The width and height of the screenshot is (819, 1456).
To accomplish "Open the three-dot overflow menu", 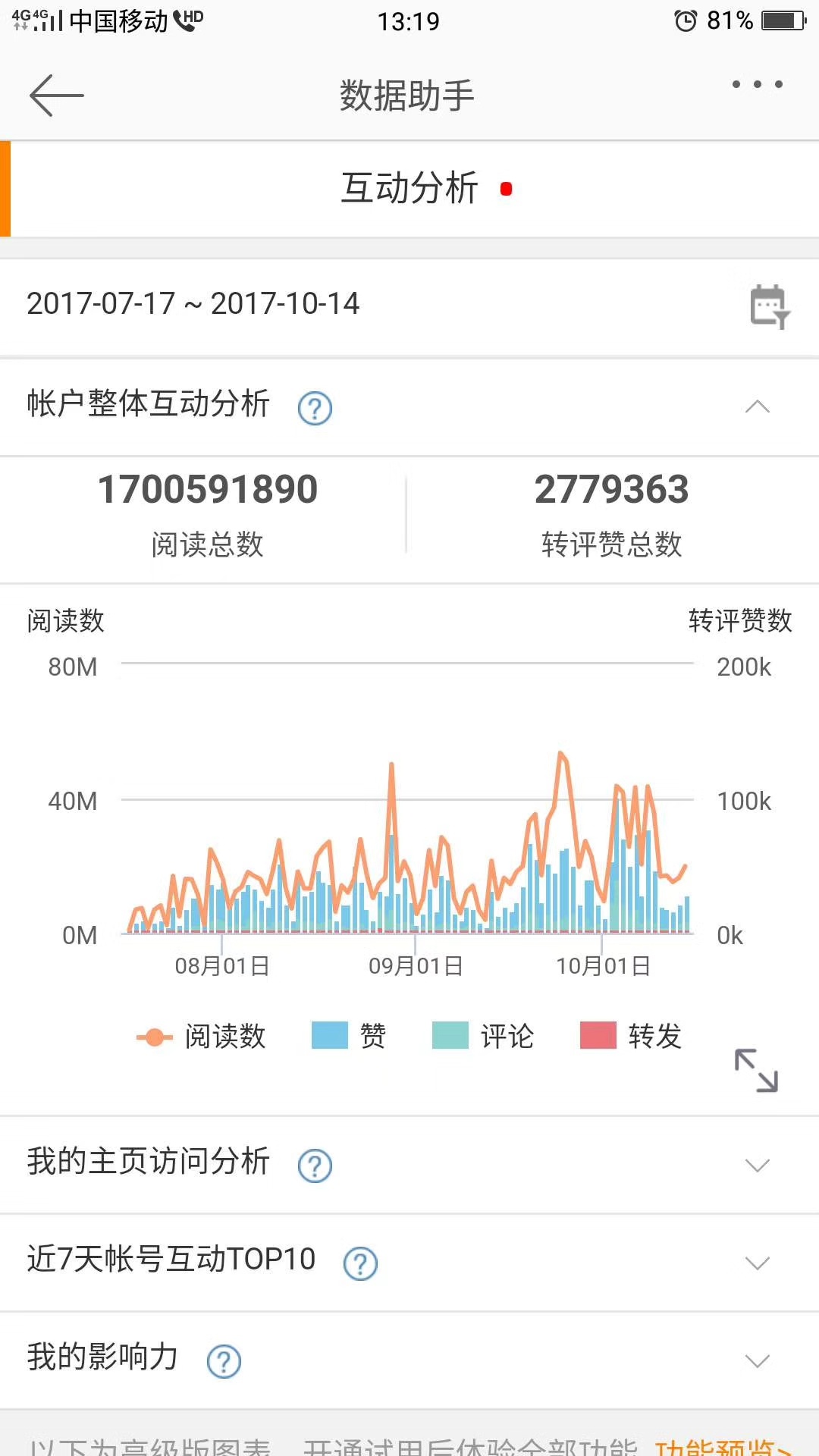I will pyautogui.click(x=757, y=84).
